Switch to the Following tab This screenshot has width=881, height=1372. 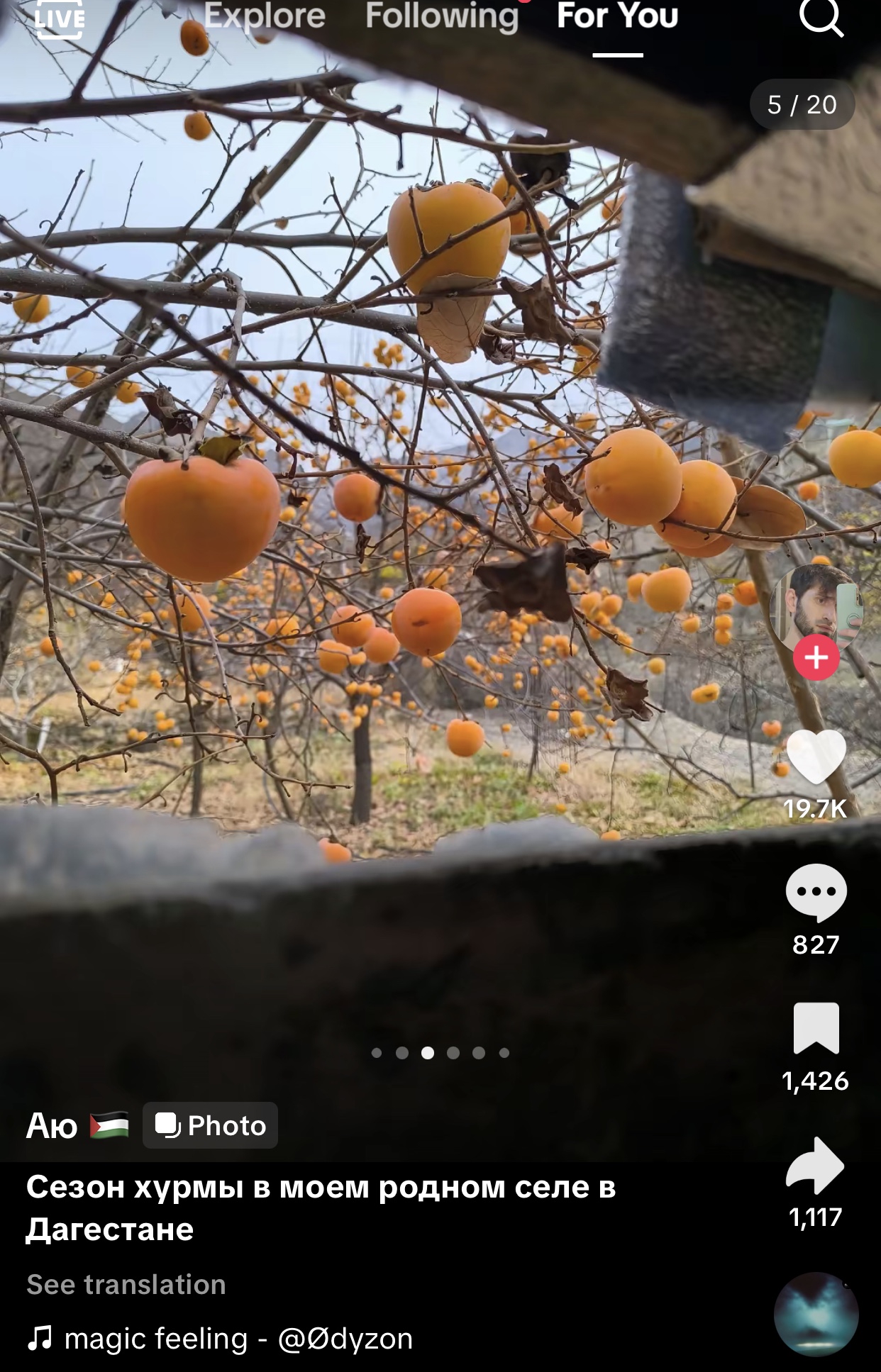pyautogui.click(x=442, y=17)
